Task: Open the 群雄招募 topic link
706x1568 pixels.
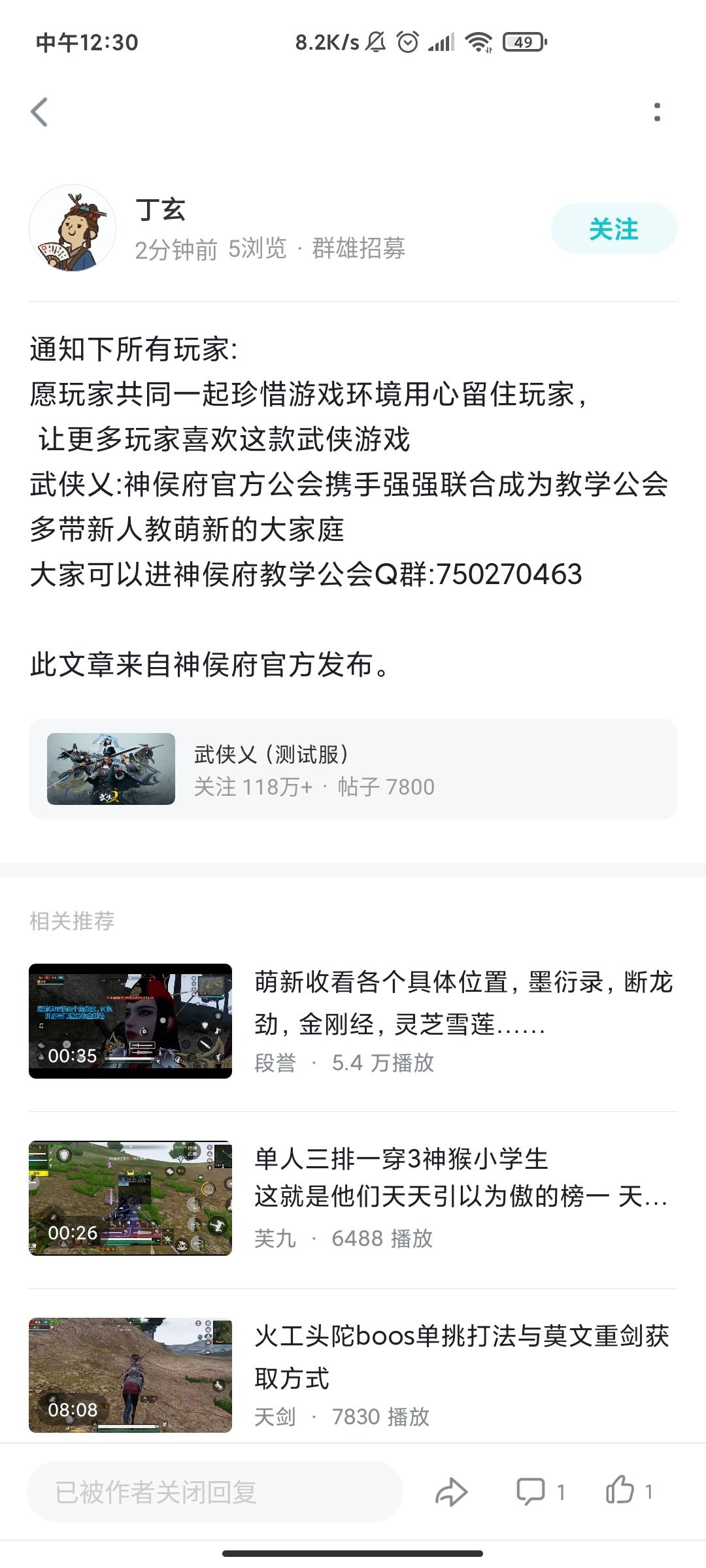Action: pos(359,249)
